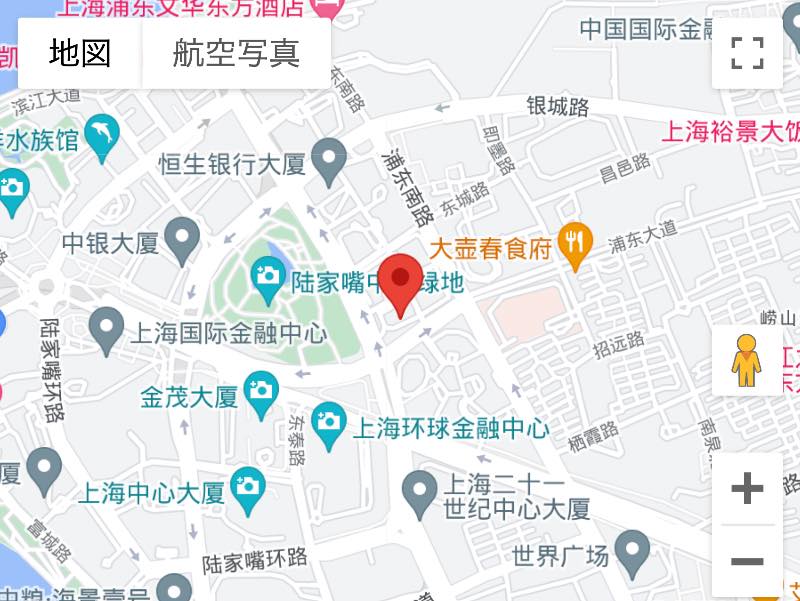The height and width of the screenshot is (601, 800).
Task: Open 恒生银行大厦 place marker
Action: coord(329,161)
